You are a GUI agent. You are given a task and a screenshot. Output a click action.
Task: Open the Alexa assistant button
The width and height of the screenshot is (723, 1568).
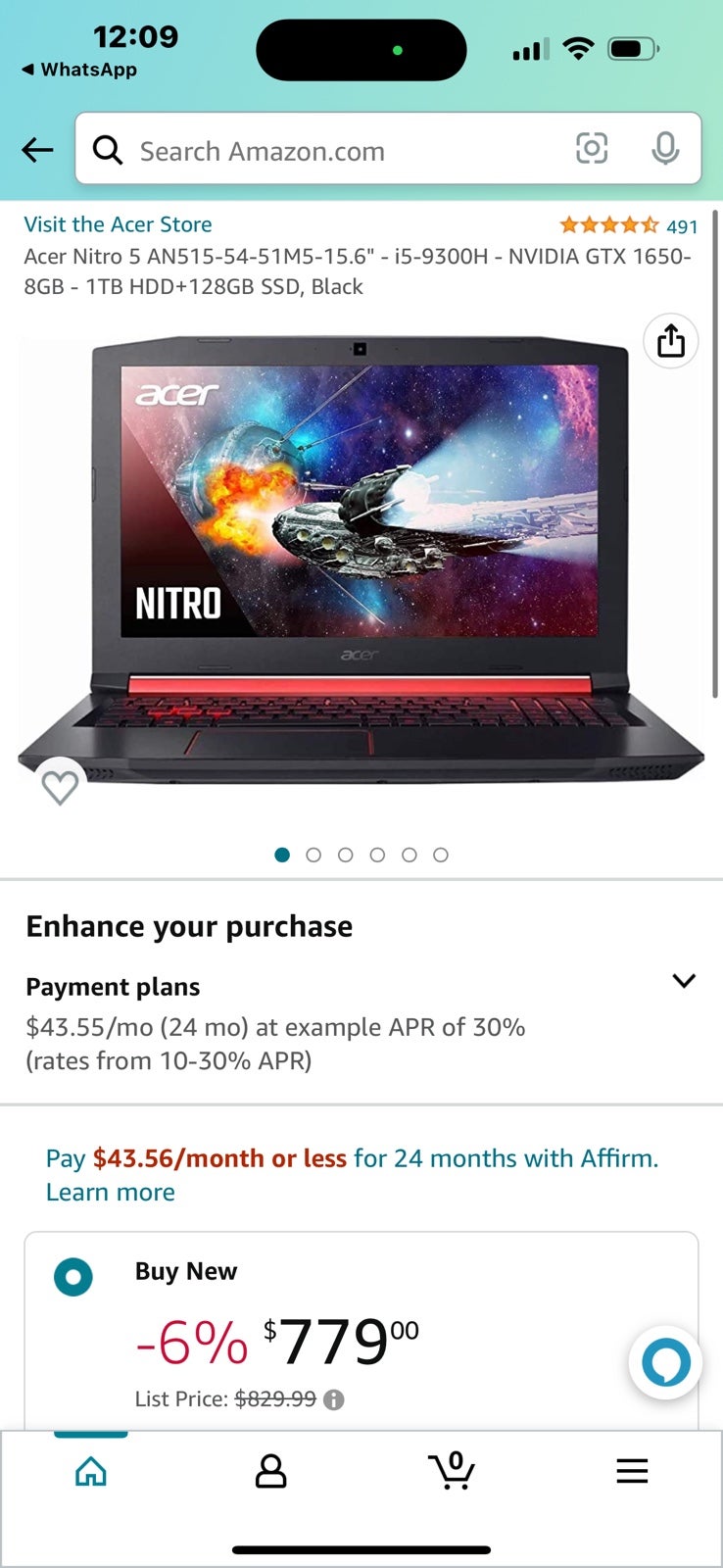tap(665, 1362)
